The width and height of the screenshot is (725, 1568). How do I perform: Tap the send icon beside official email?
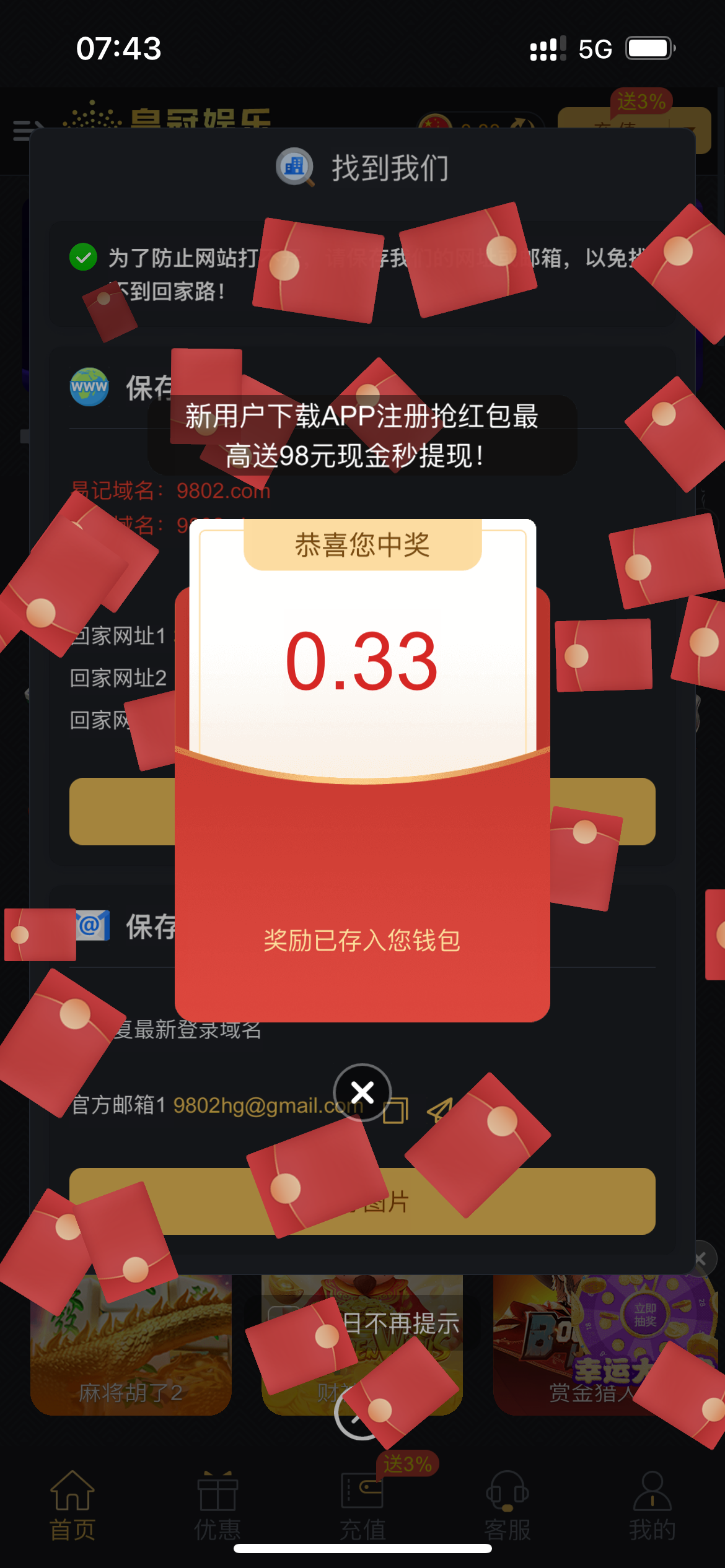[x=439, y=1110]
